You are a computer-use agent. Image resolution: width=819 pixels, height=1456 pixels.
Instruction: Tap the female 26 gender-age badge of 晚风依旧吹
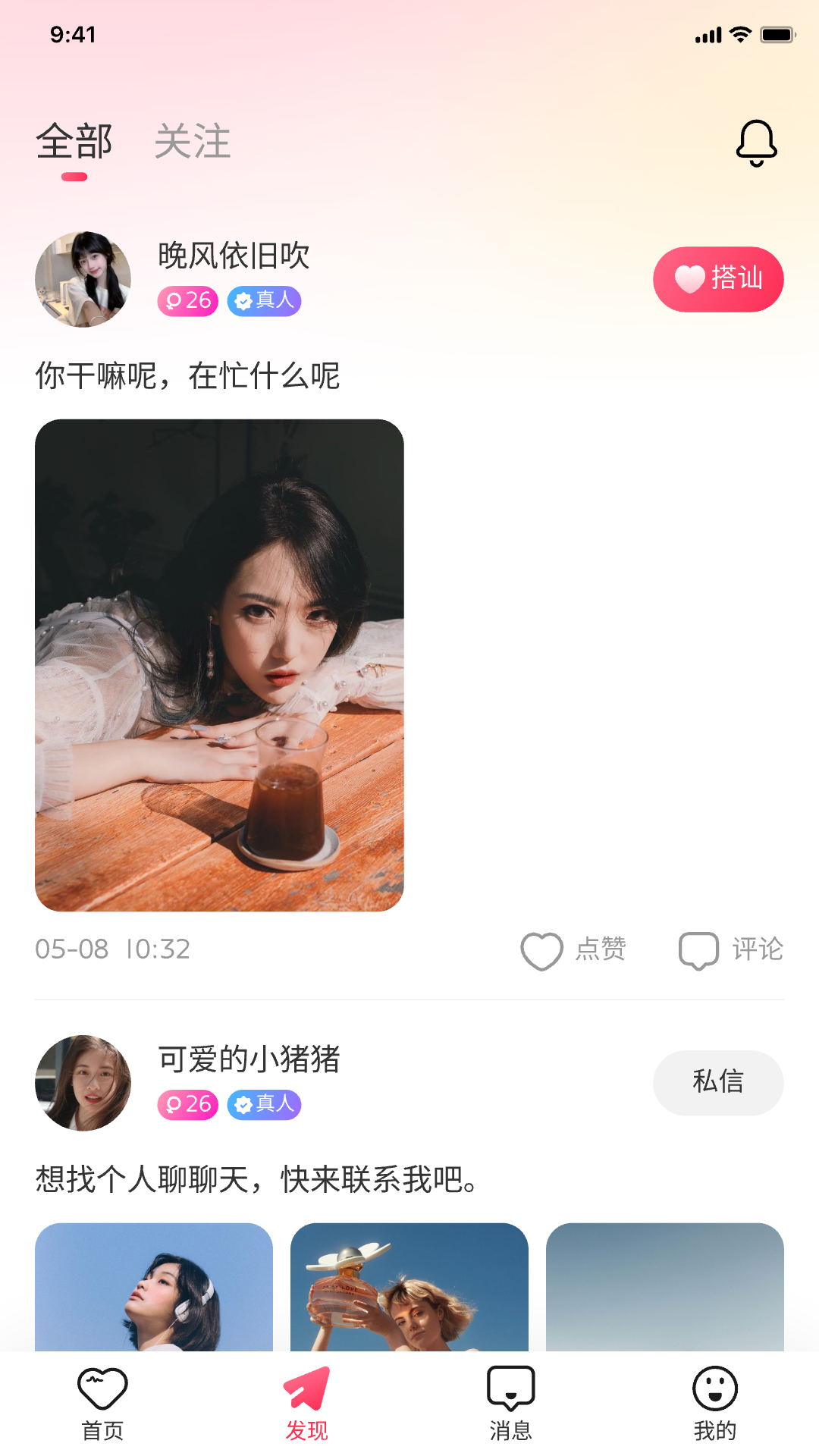[187, 300]
